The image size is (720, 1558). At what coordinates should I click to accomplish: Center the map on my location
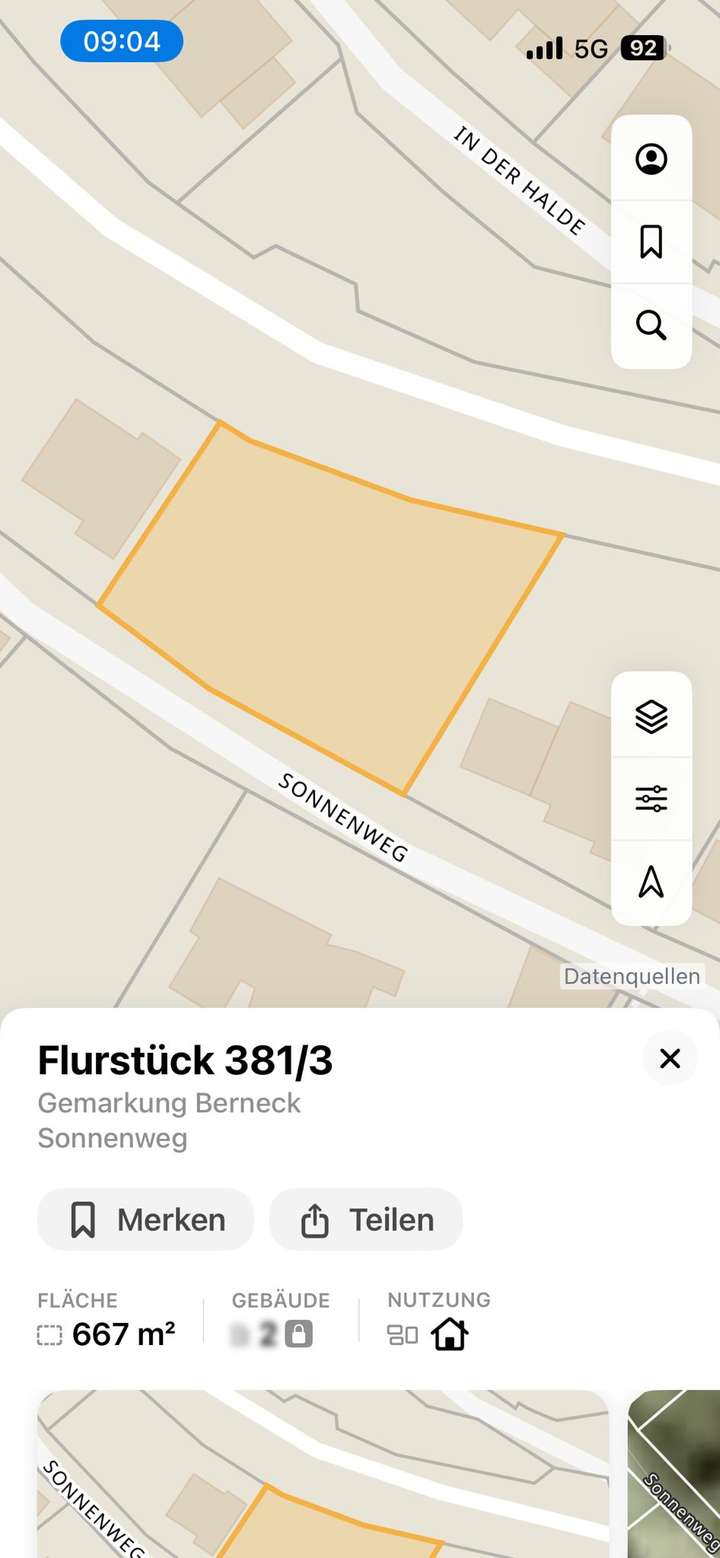[x=651, y=882]
